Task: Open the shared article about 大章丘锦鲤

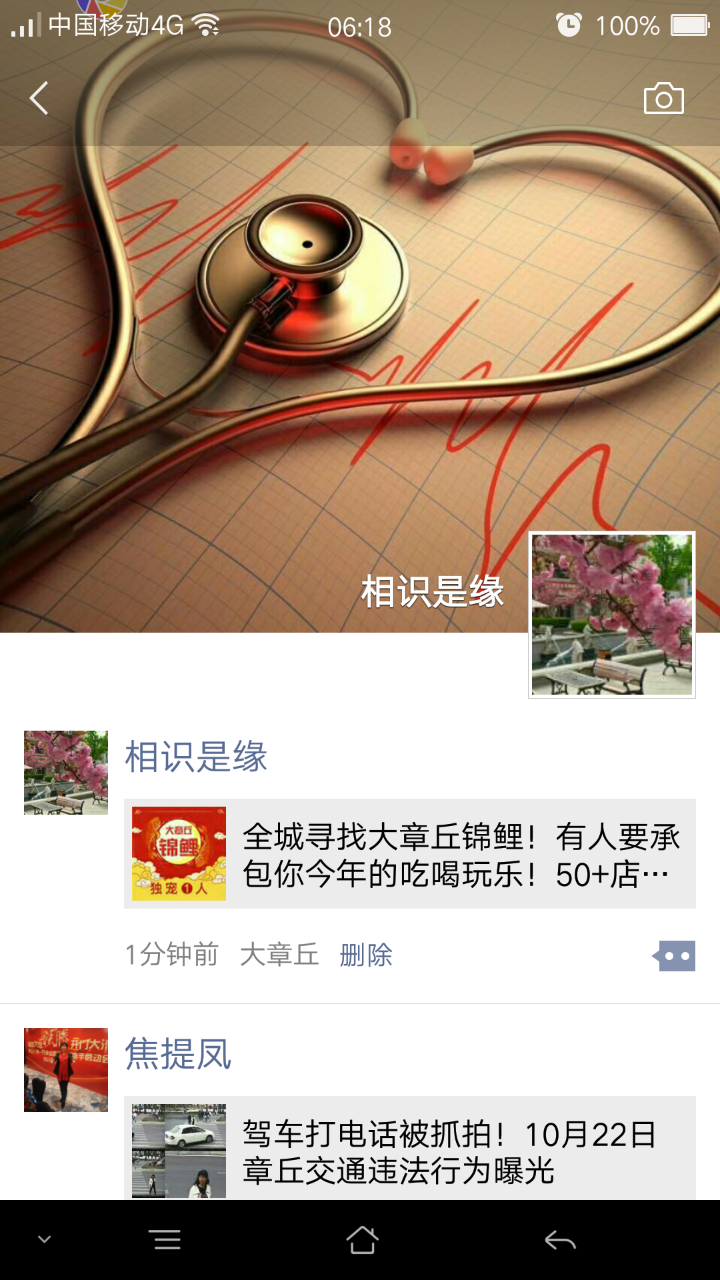Action: coord(410,854)
